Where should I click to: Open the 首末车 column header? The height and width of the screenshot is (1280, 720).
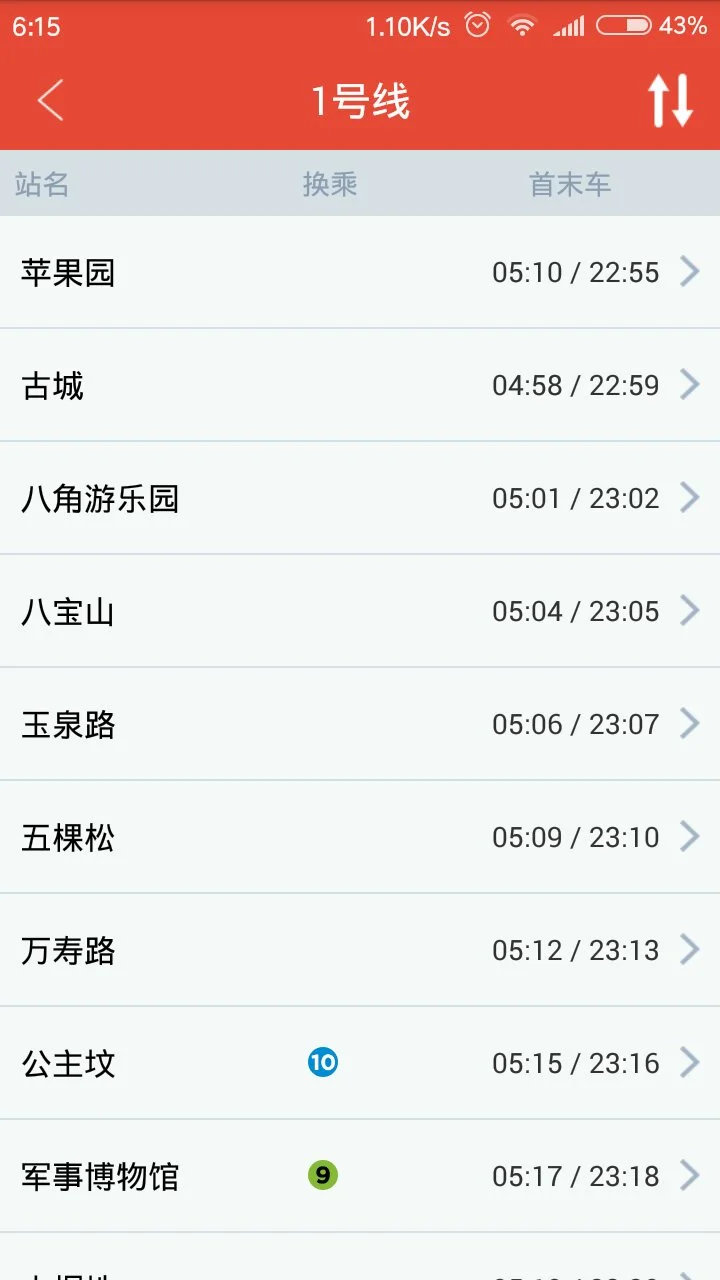tap(570, 183)
